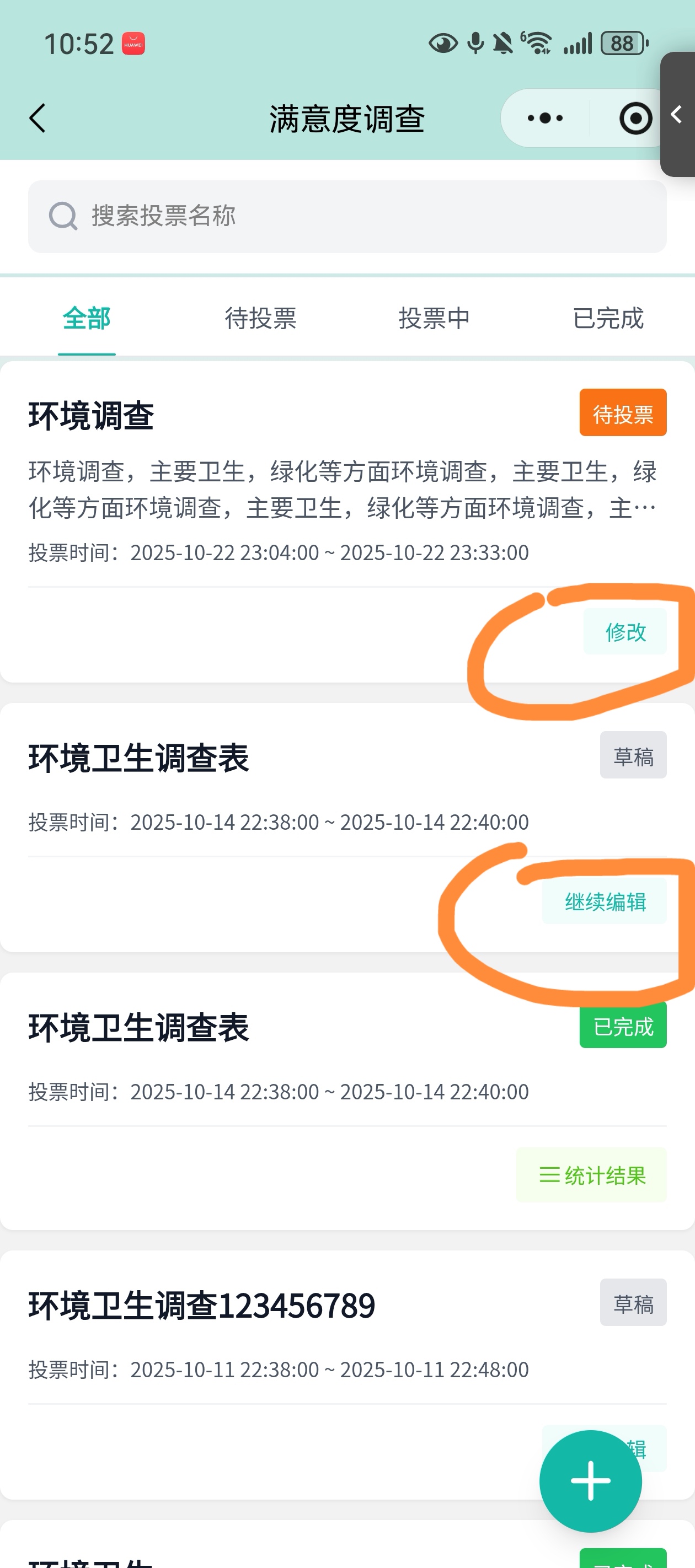Image resolution: width=695 pixels, height=1568 pixels.
Task: Tap 修改 on the 环境调查 survey
Action: 625,631
